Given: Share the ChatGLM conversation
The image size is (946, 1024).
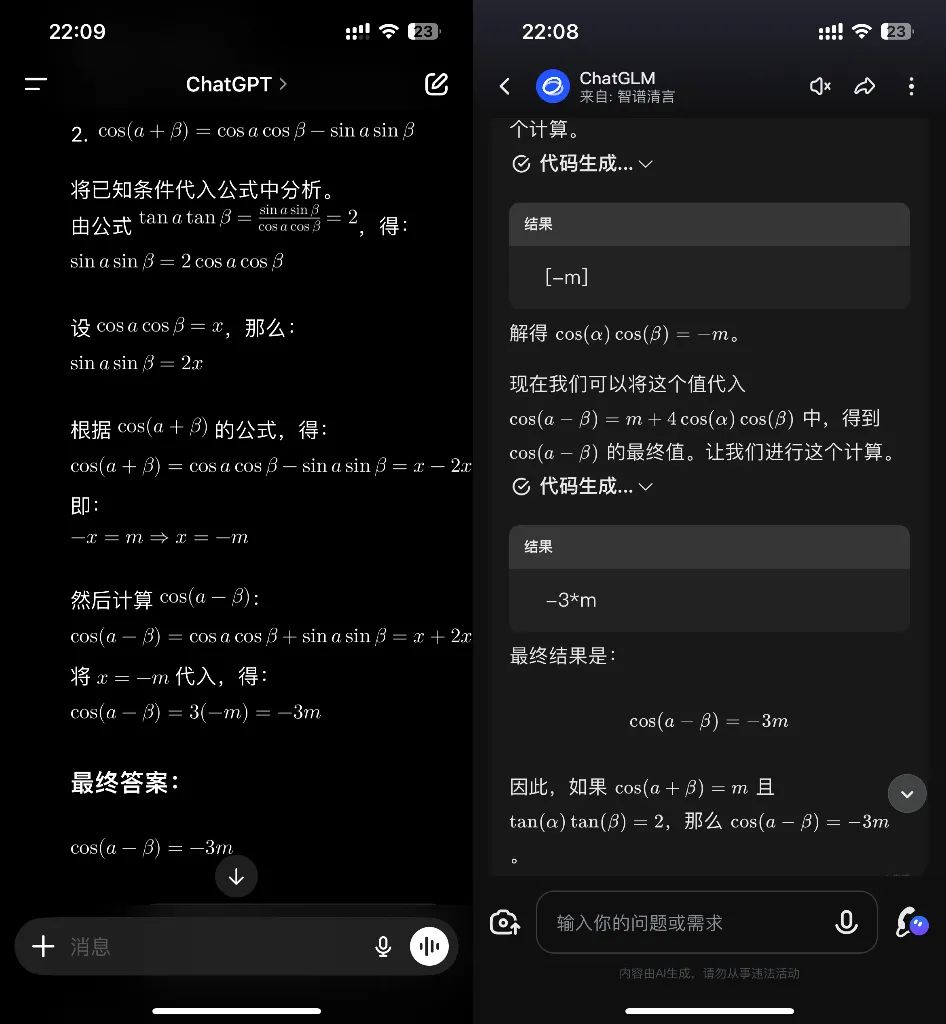Looking at the screenshot, I should point(864,86).
